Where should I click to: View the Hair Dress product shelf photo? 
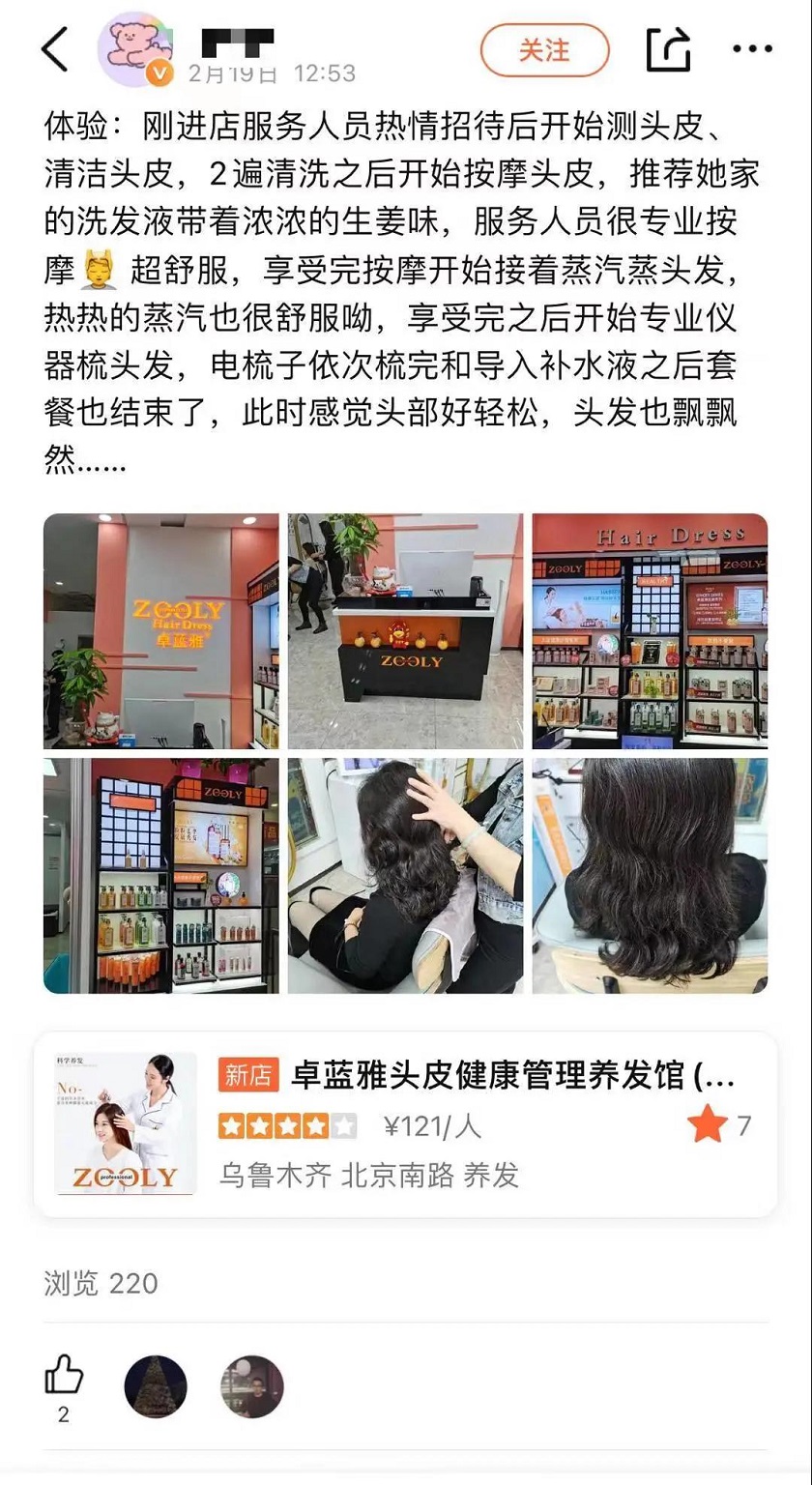[x=650, y=630]
